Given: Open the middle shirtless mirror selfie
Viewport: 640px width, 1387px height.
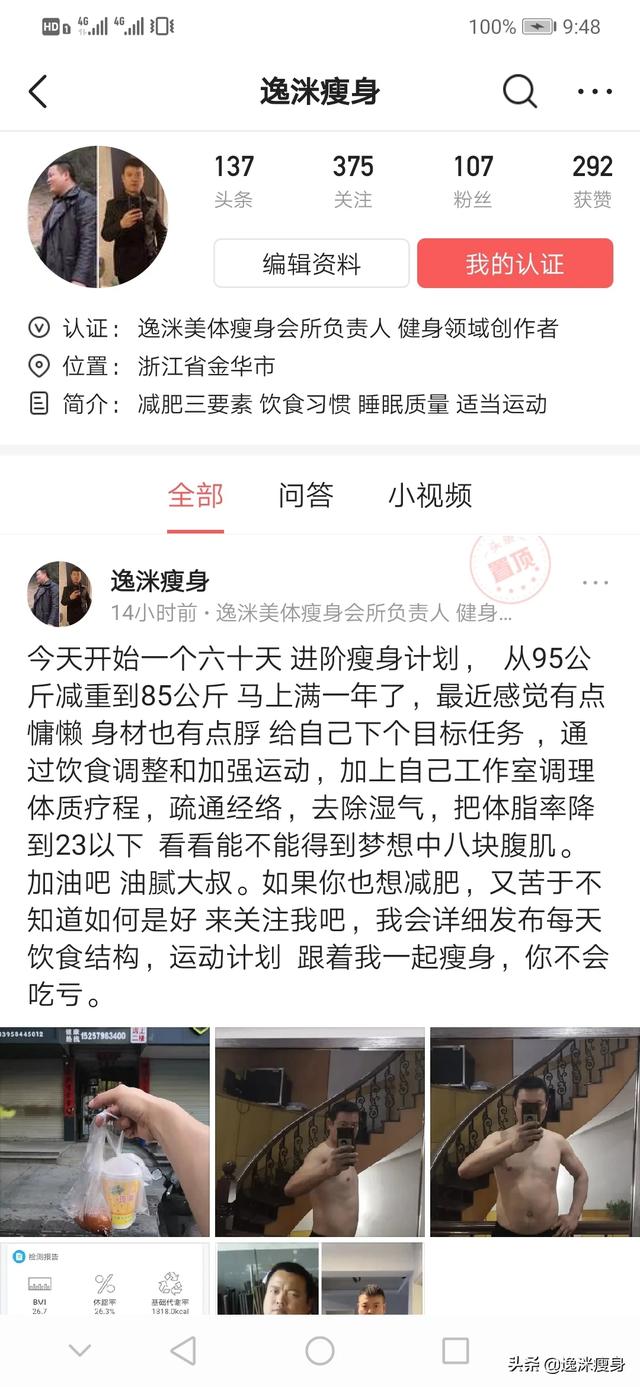Looking at the screenshot, I should (320, 1132).
